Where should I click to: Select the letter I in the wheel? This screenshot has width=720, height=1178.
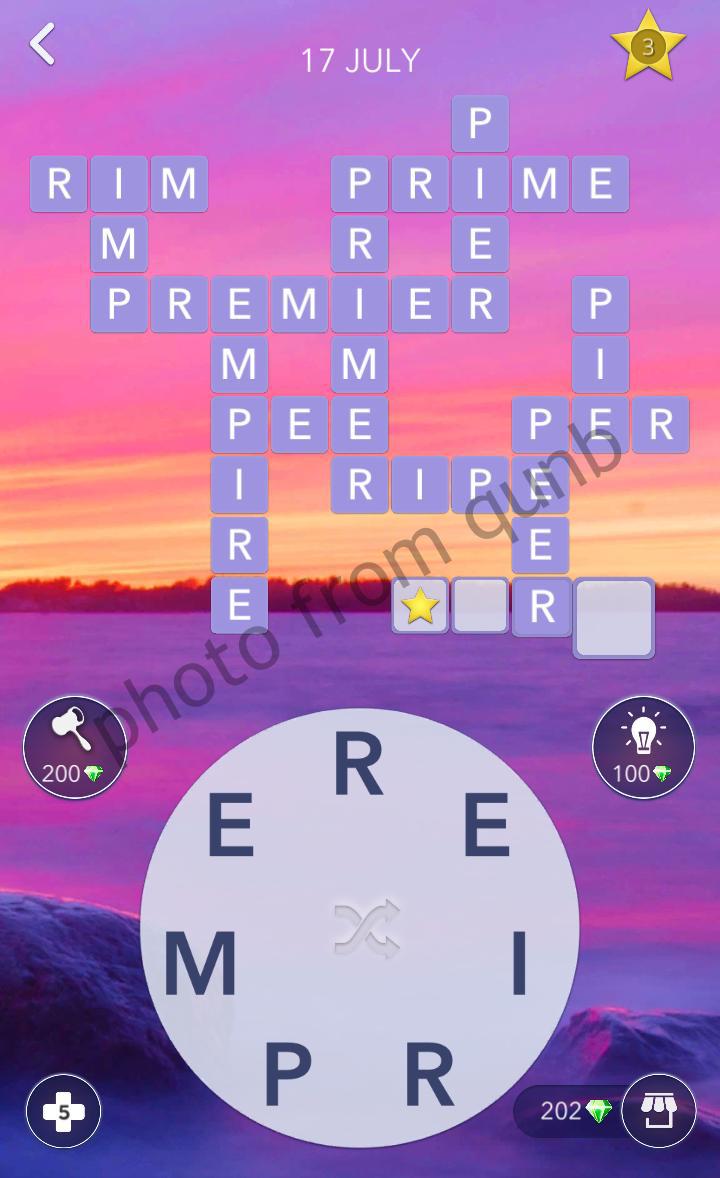[518, 964]
